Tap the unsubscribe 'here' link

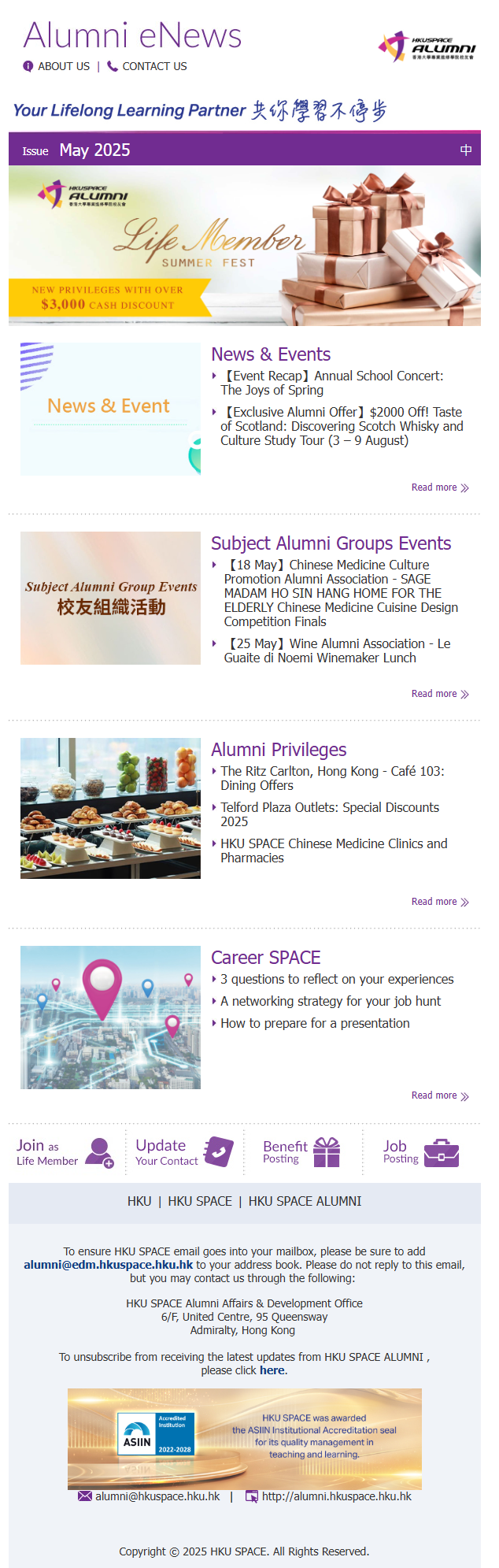[272, 1370]
